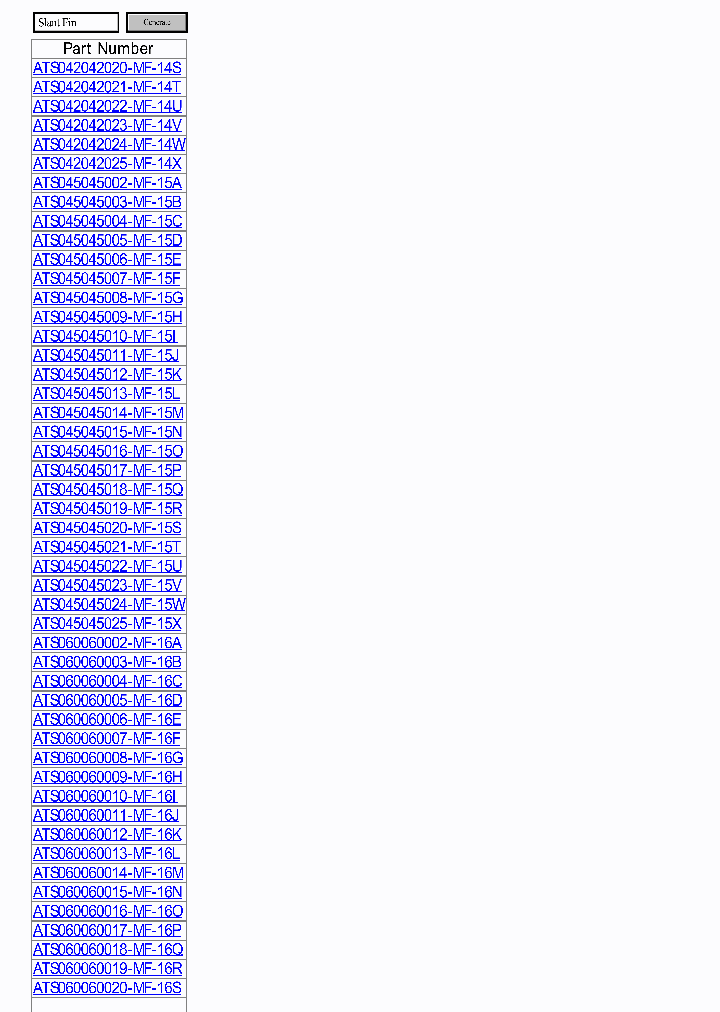Open link ATS045045025-MF-15X

click(x=107, y=623)
